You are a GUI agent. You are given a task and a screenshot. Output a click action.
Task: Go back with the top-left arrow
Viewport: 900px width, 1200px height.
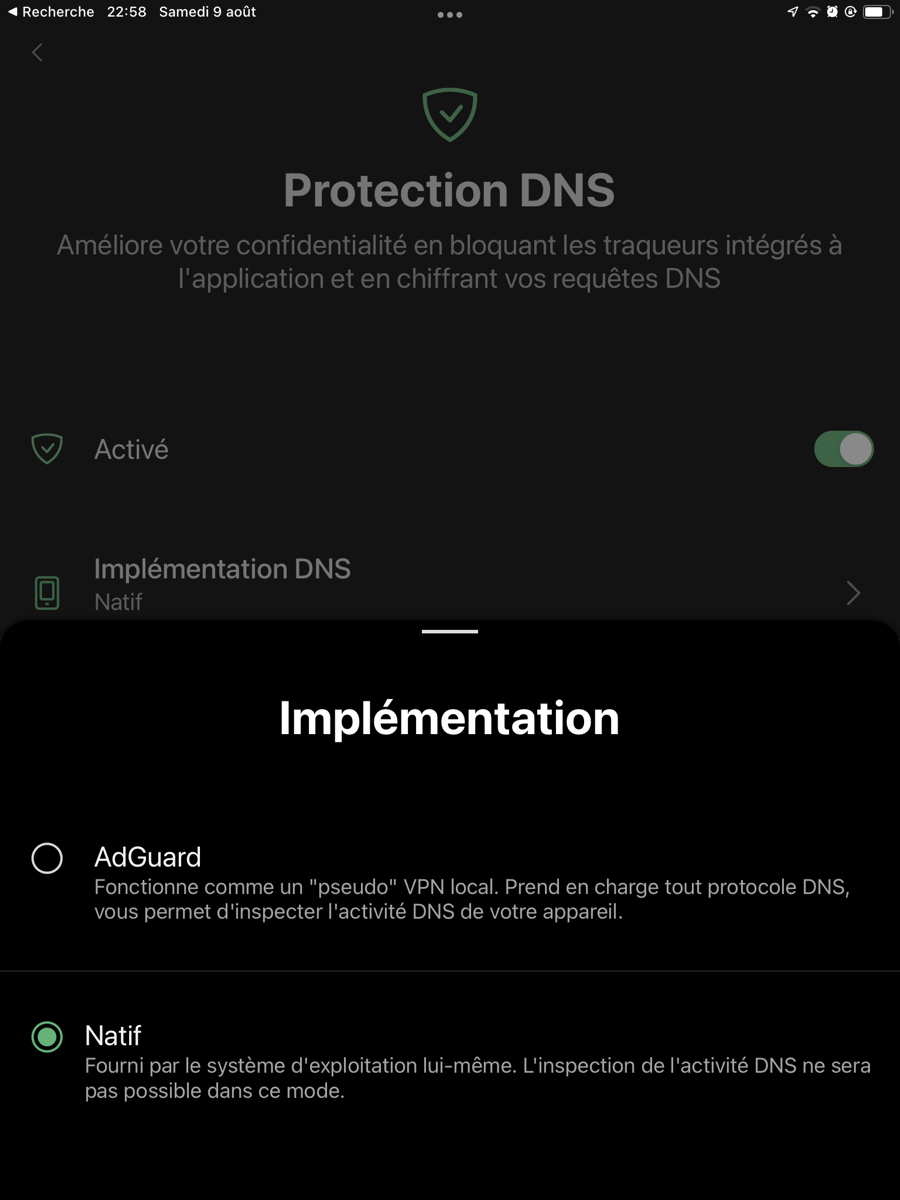(x=37, y=53)
